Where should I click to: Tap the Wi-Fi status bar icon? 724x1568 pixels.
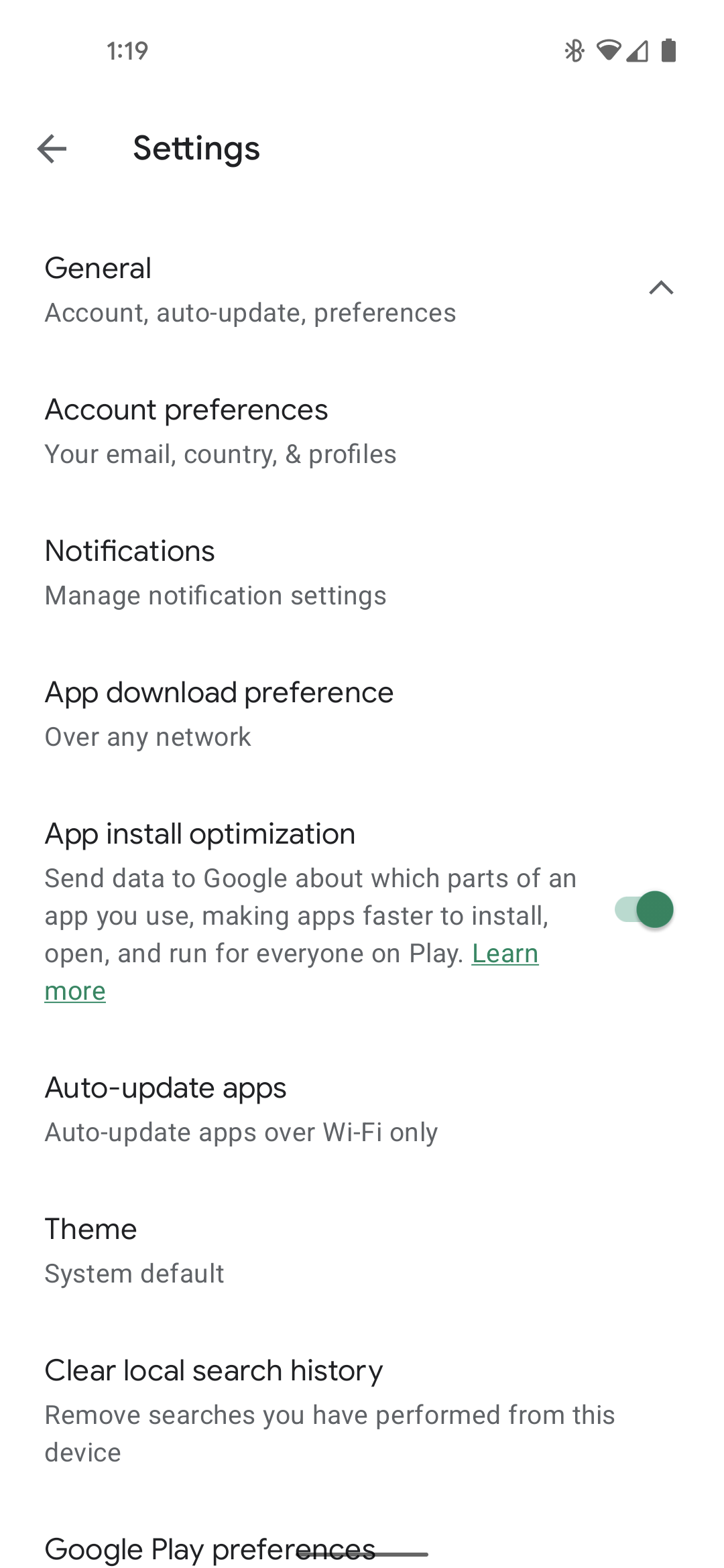(609, 51)
